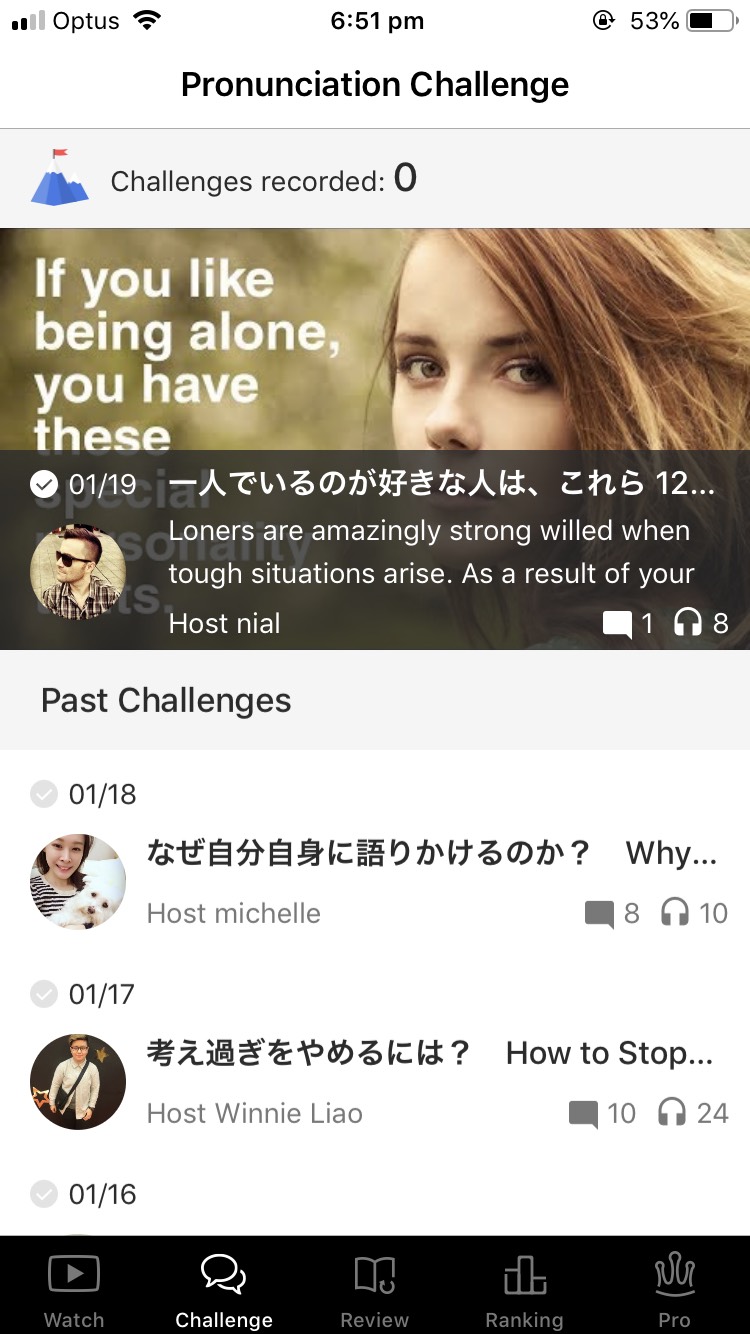Viewport: 750px width, 1334px height.
Task: Open the 01/19 featured challenge by nial
Action: tap(375, 440)
